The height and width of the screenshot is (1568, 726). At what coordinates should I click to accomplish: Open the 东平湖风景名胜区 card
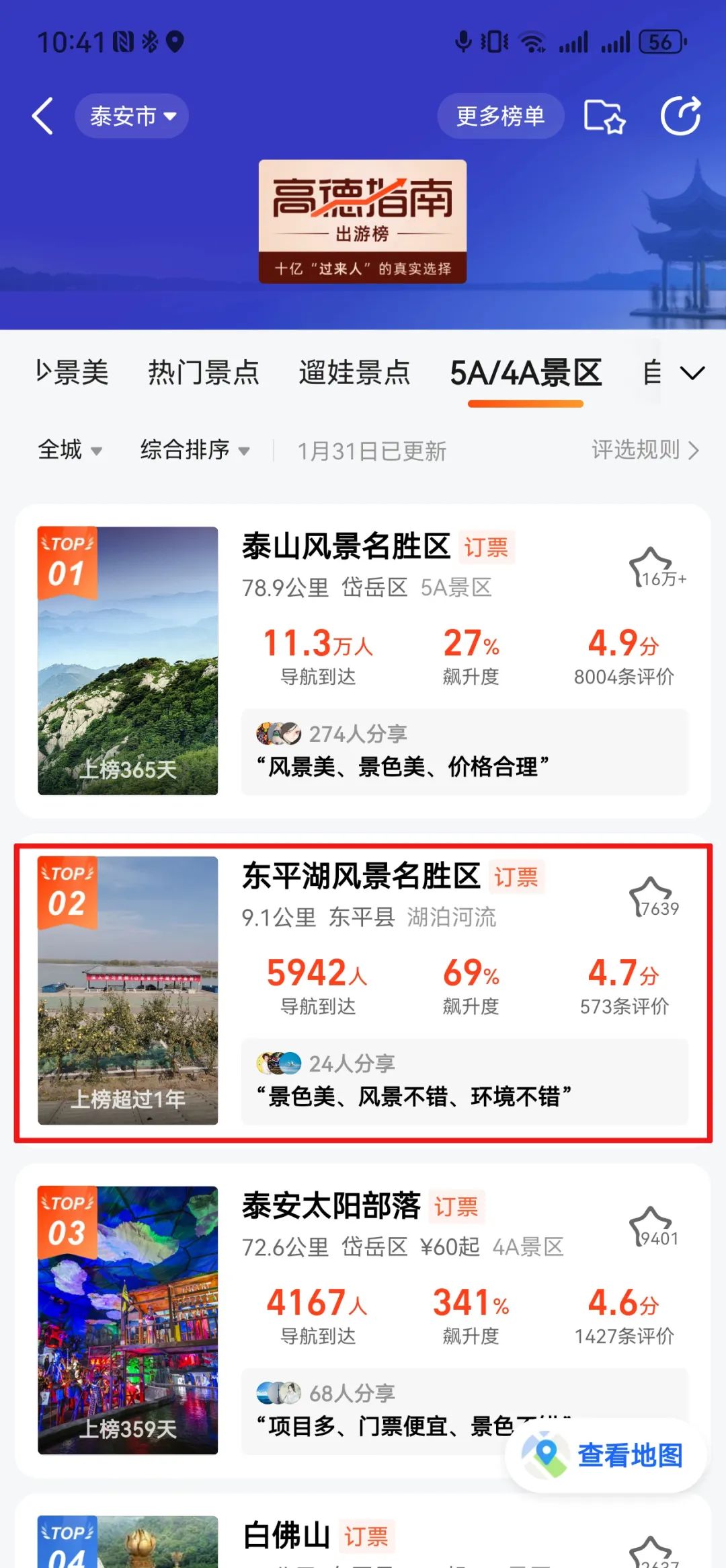click(x=361, y=876)
